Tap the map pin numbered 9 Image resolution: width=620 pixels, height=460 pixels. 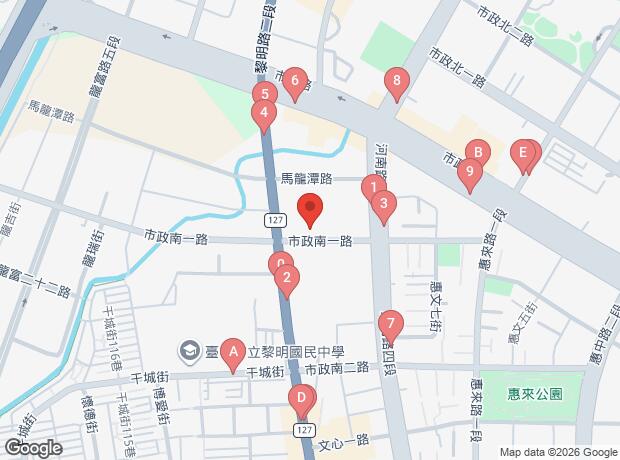tap(469, 171)
